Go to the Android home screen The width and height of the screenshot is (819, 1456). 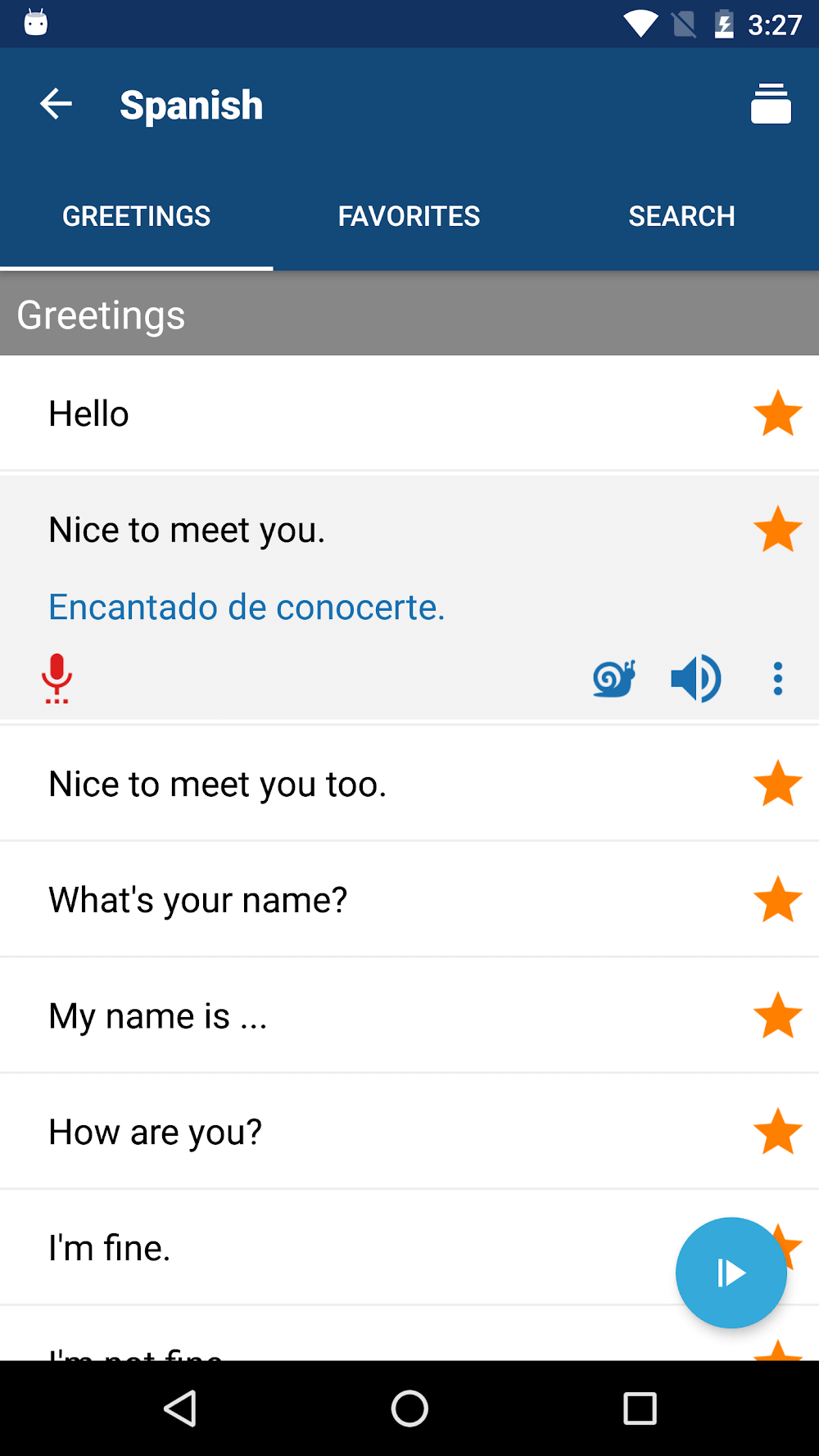click(409, 1409)
